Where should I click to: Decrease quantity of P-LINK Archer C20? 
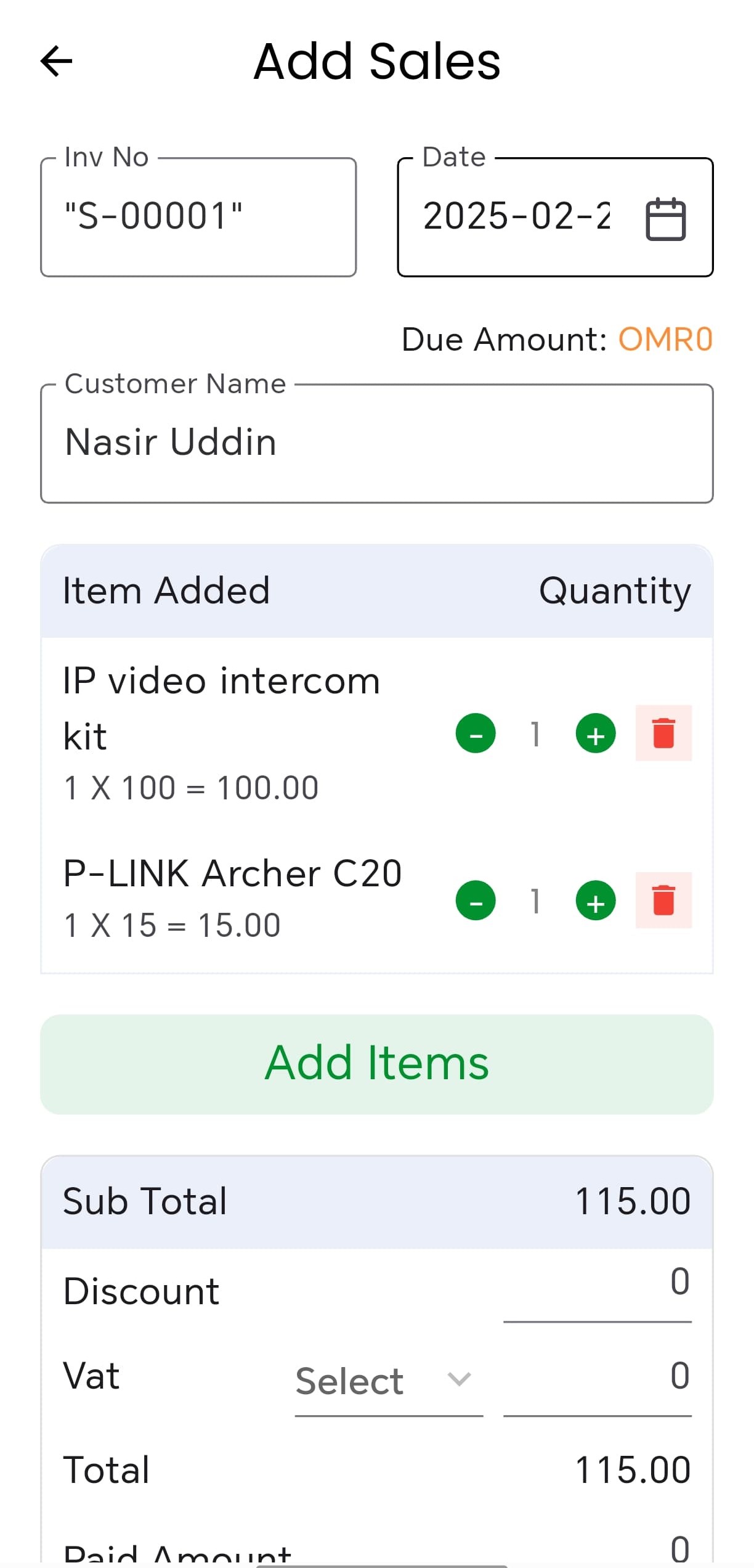click(x=476, y=900)
